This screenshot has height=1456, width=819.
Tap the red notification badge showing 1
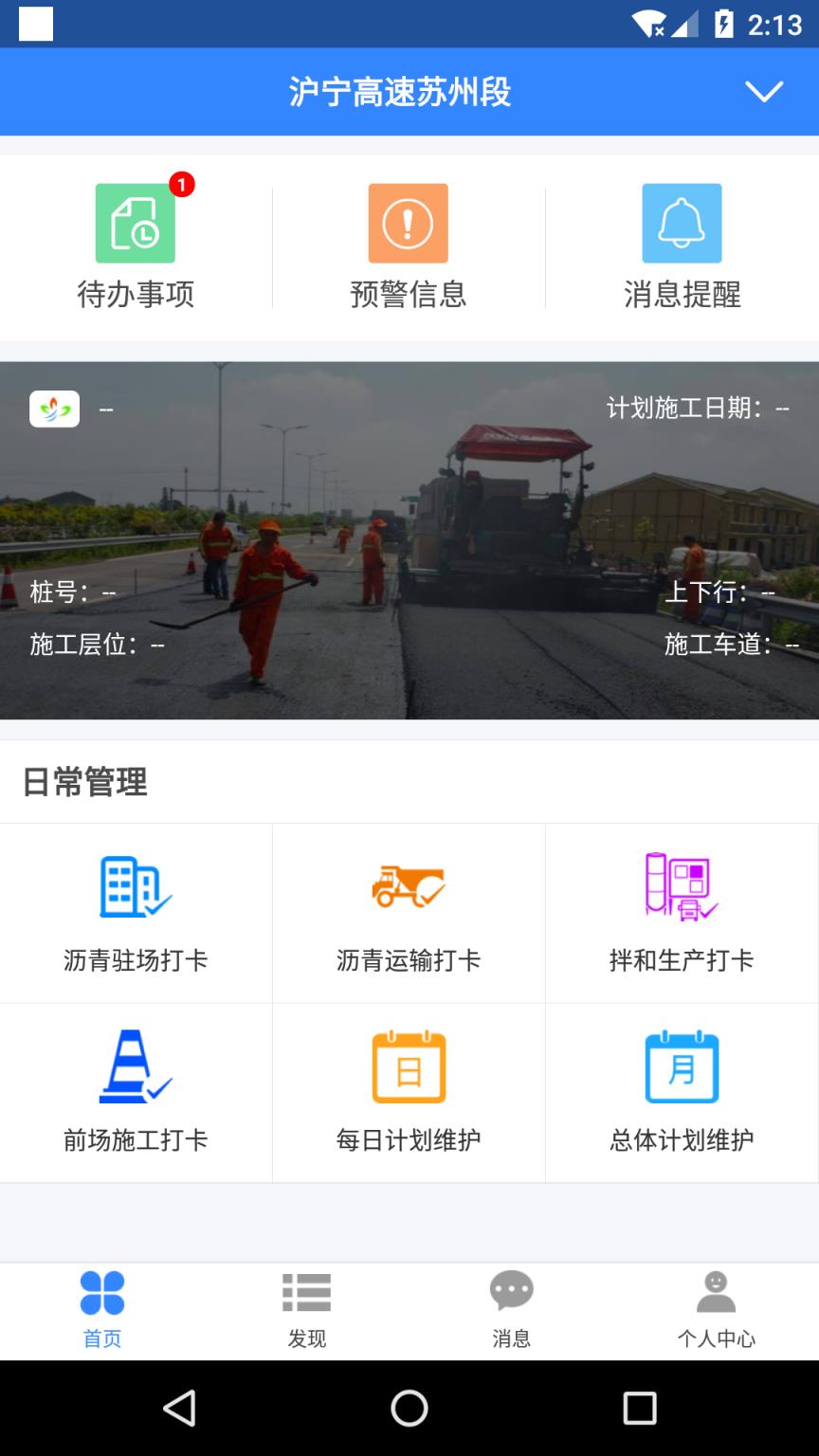pos(180,186)
